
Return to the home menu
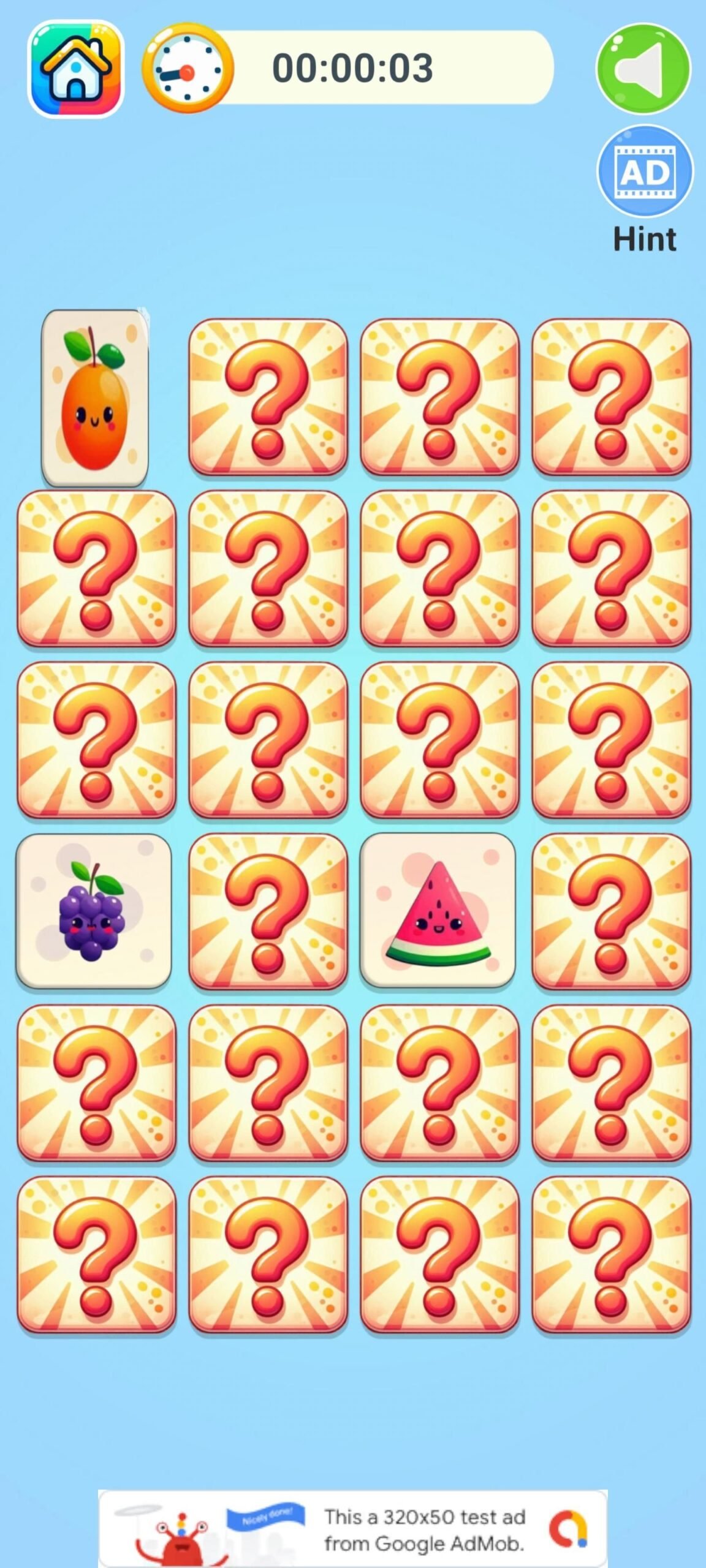pos(76,69)
